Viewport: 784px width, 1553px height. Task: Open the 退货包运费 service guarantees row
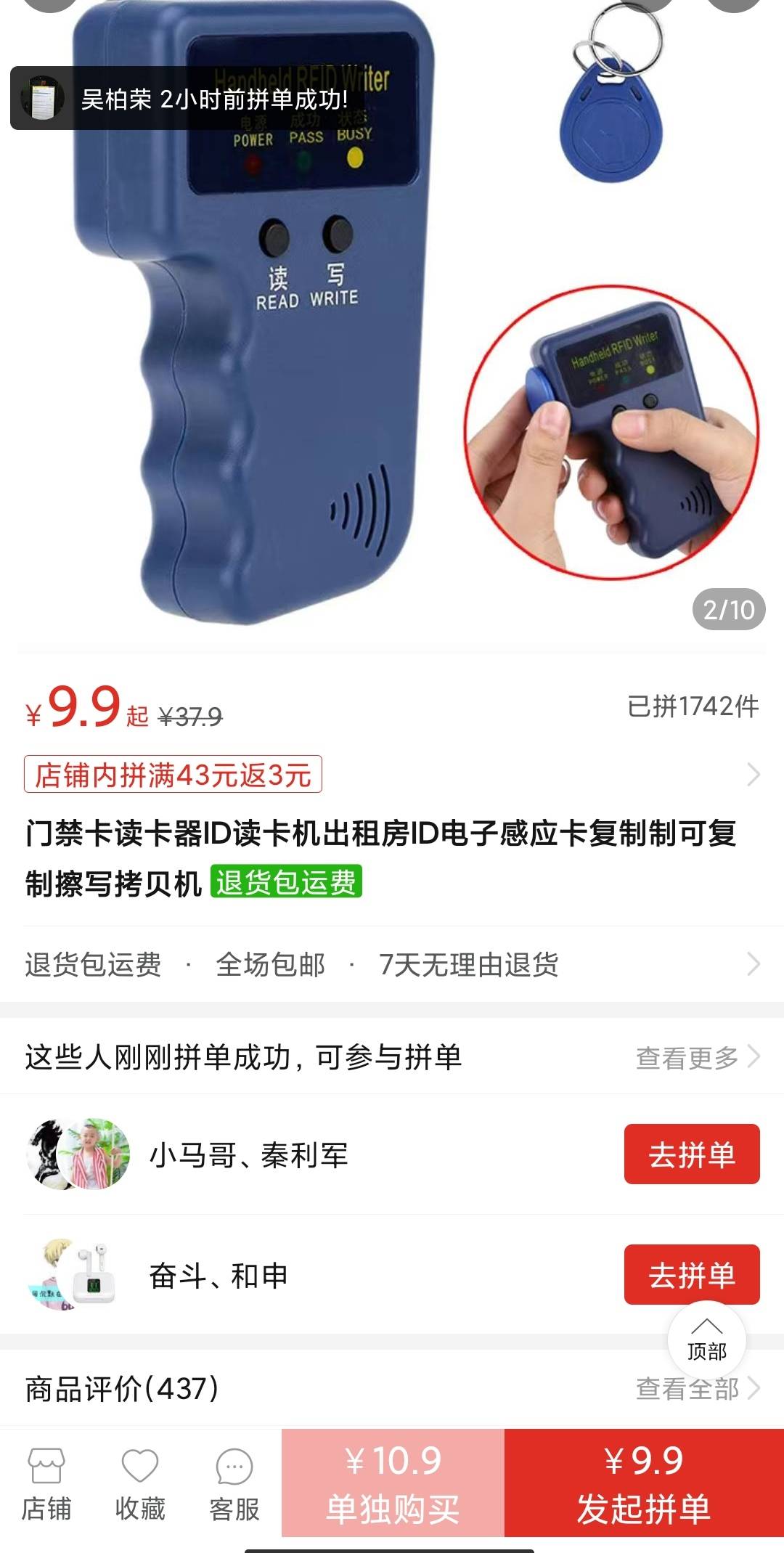[392, 965]
